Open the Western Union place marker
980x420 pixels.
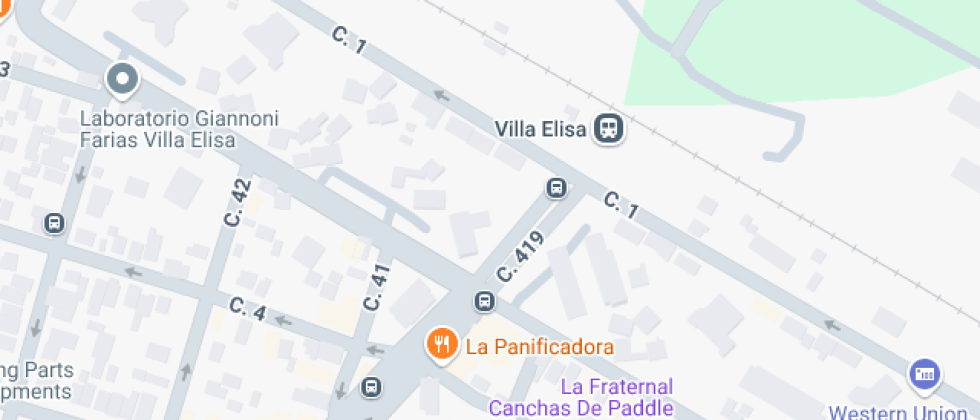tap(925, 375)
